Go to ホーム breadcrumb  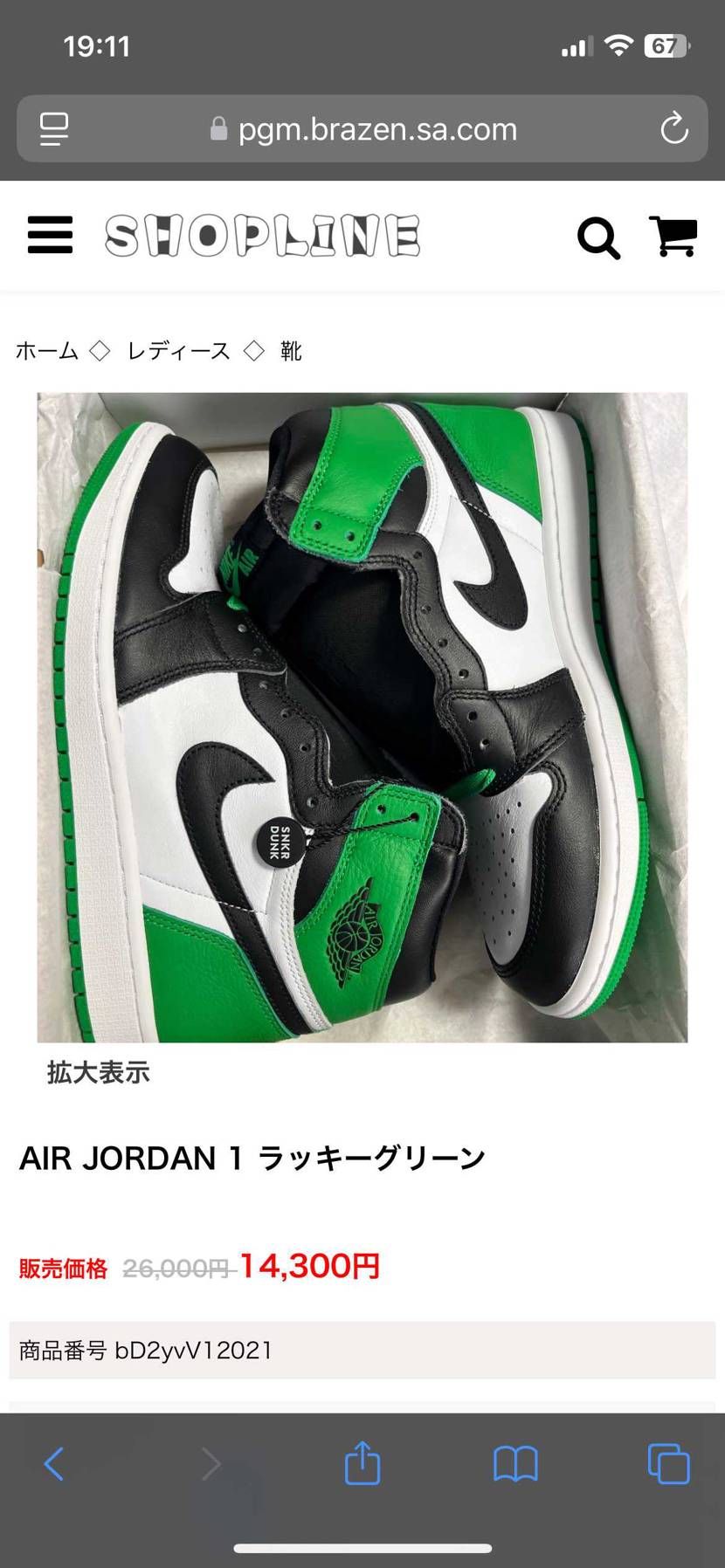tap(47, 351)
